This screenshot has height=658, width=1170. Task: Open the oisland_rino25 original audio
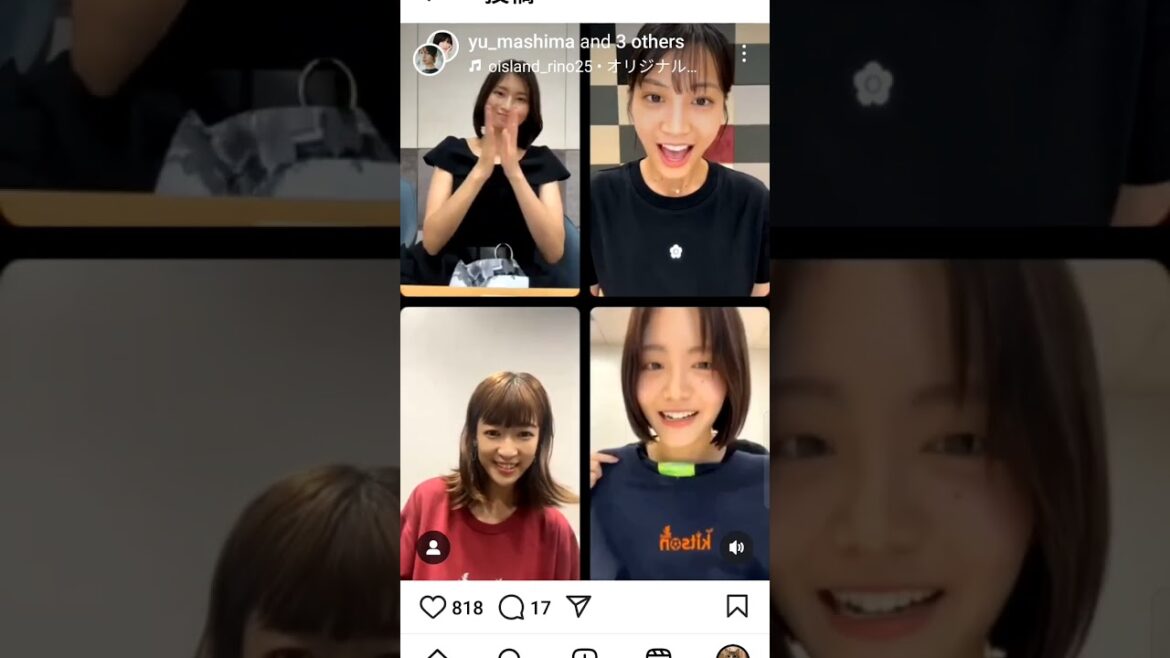point(582,66)
